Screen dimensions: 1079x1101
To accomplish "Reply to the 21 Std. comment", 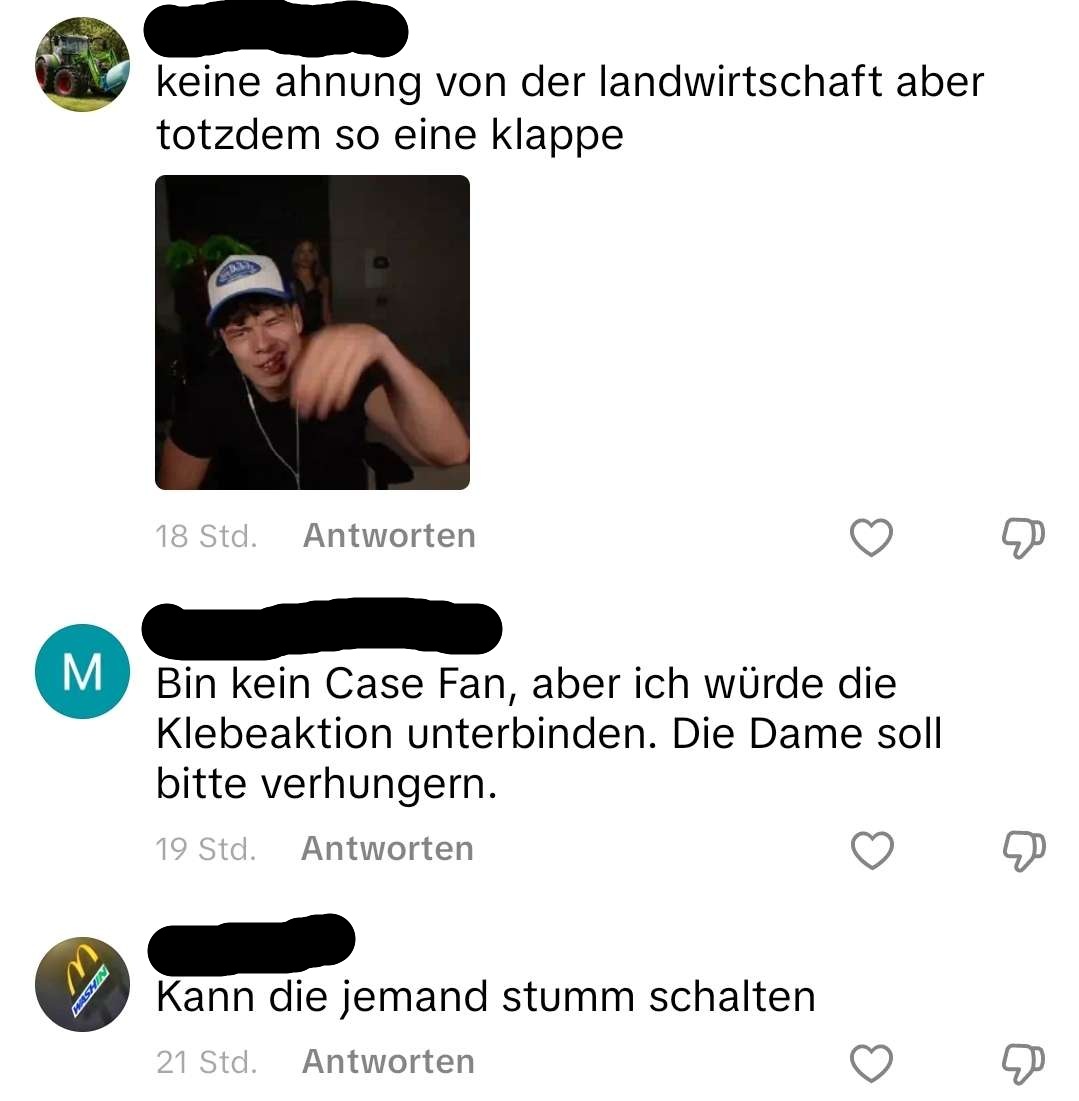I will pyautogui.click(x=388, y=1062).
